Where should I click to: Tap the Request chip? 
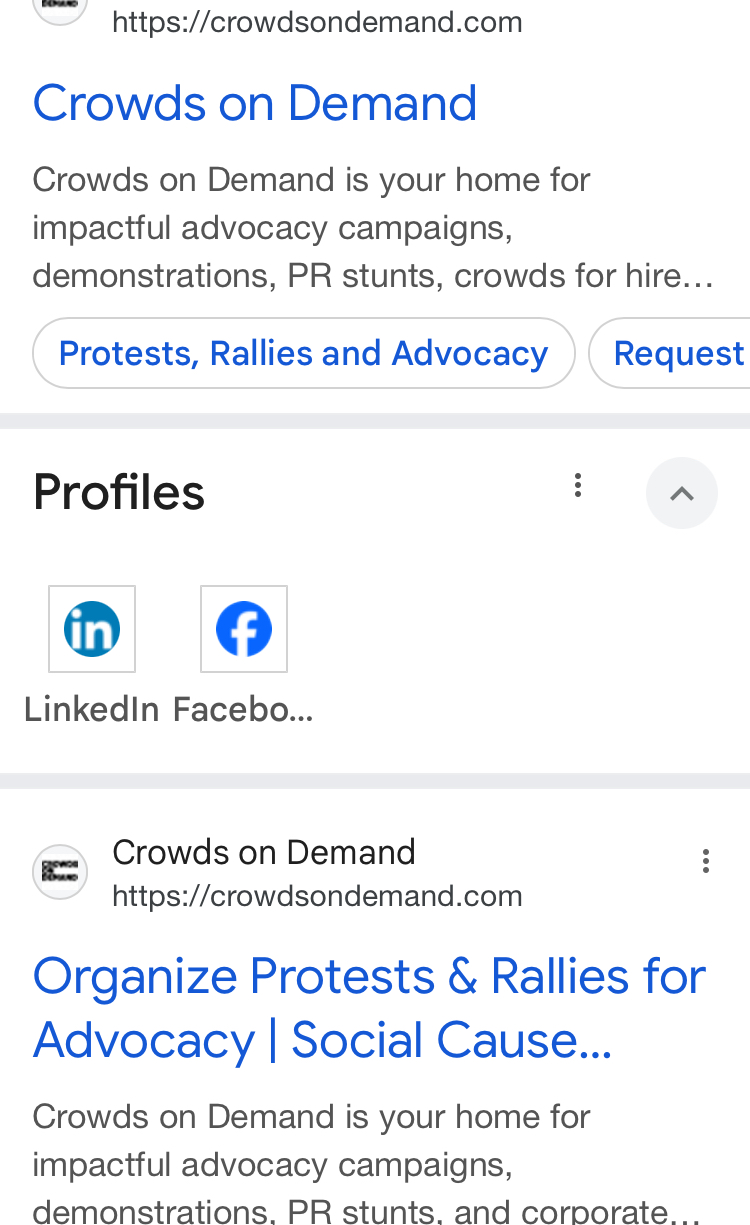point(670,353)
